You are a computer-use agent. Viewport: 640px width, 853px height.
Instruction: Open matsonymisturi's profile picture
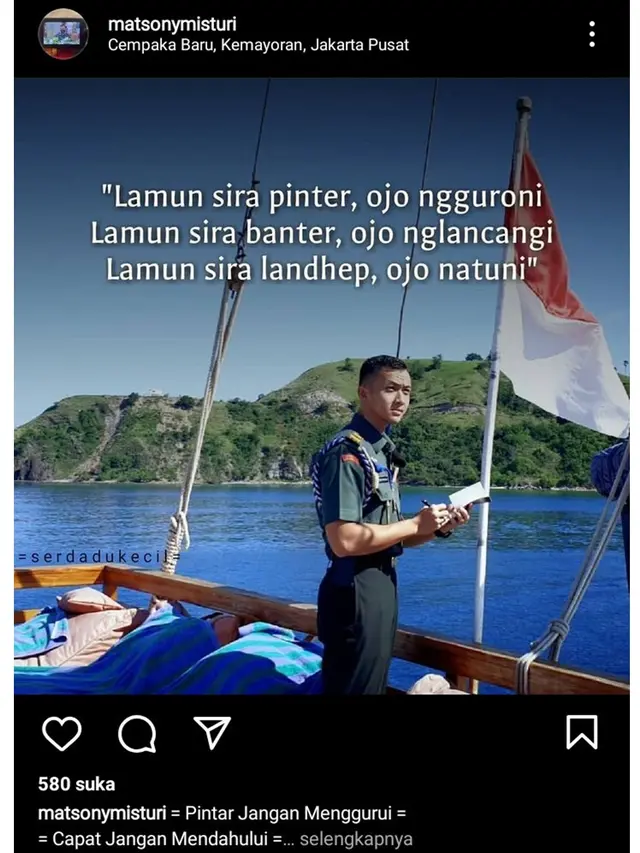click(62, 33)
